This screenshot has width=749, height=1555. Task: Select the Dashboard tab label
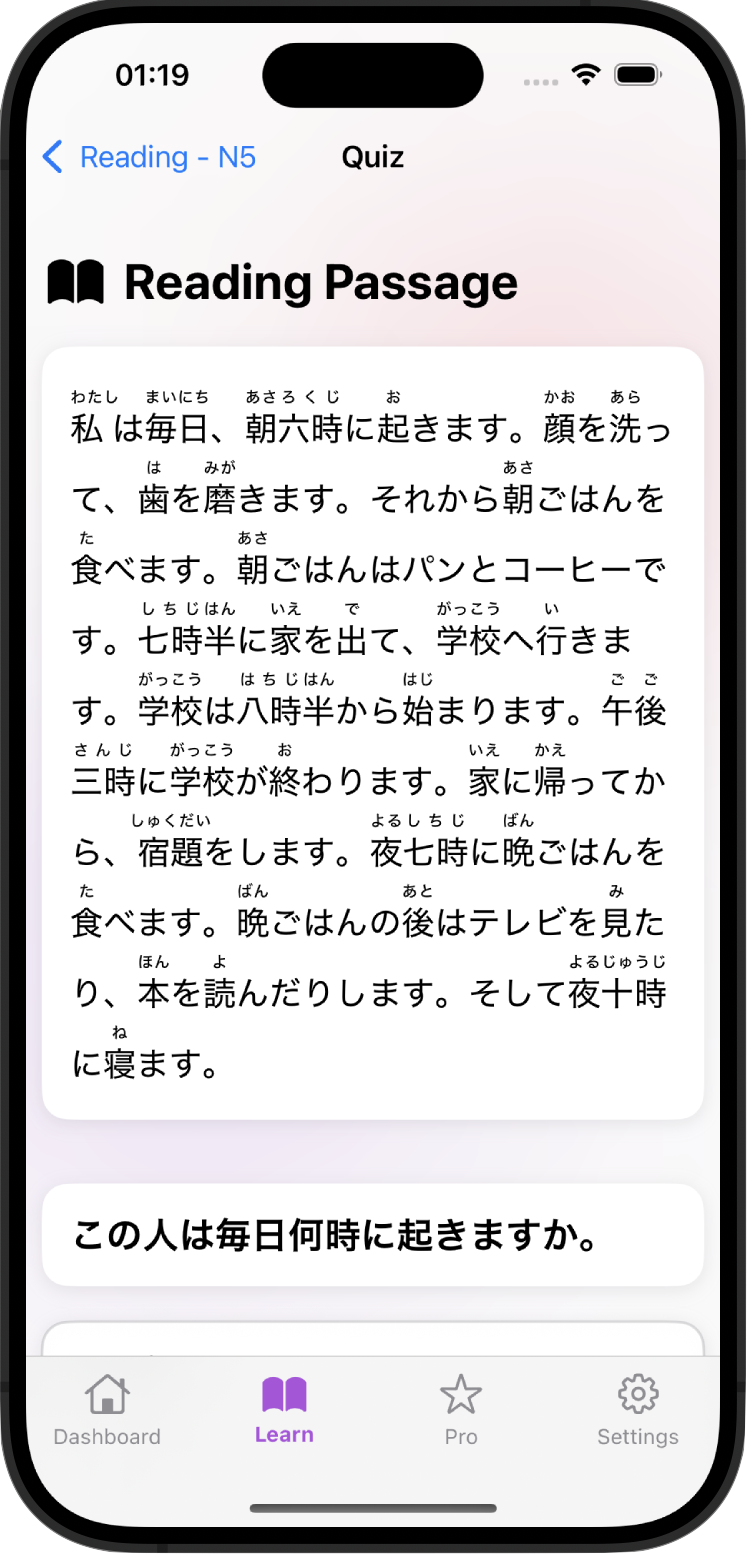tap(107, 1437)
